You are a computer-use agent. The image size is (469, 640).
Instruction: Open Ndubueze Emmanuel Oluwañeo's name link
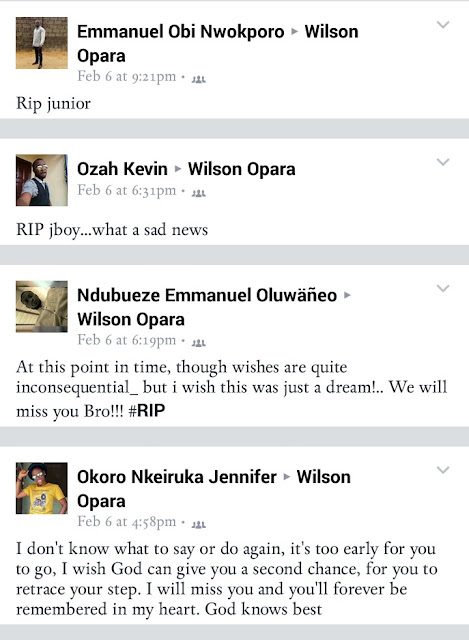click(x=207, y=295)
